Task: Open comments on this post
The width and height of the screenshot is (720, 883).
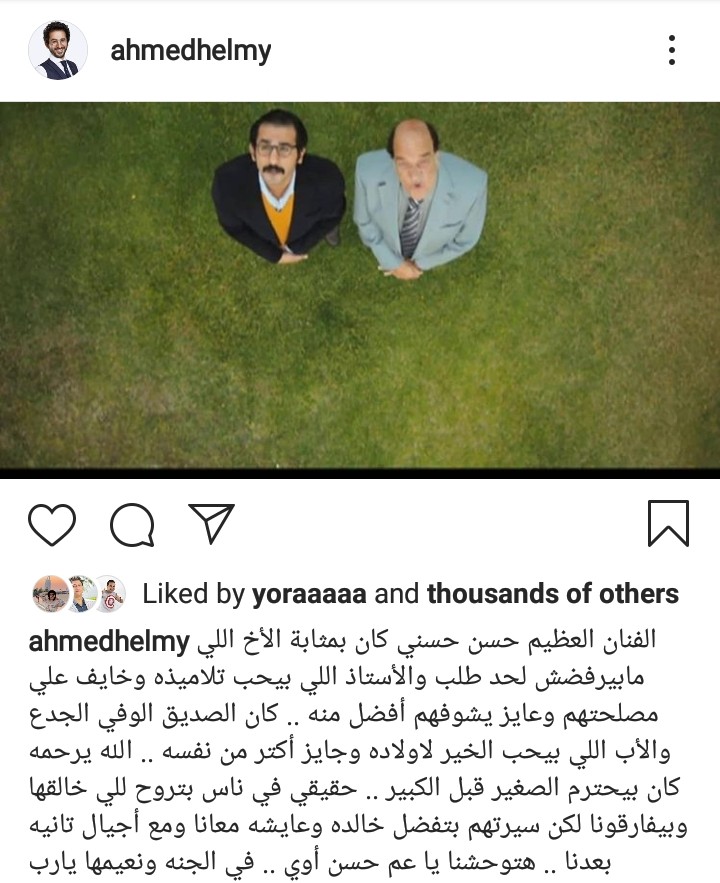Action: [132, 524]
